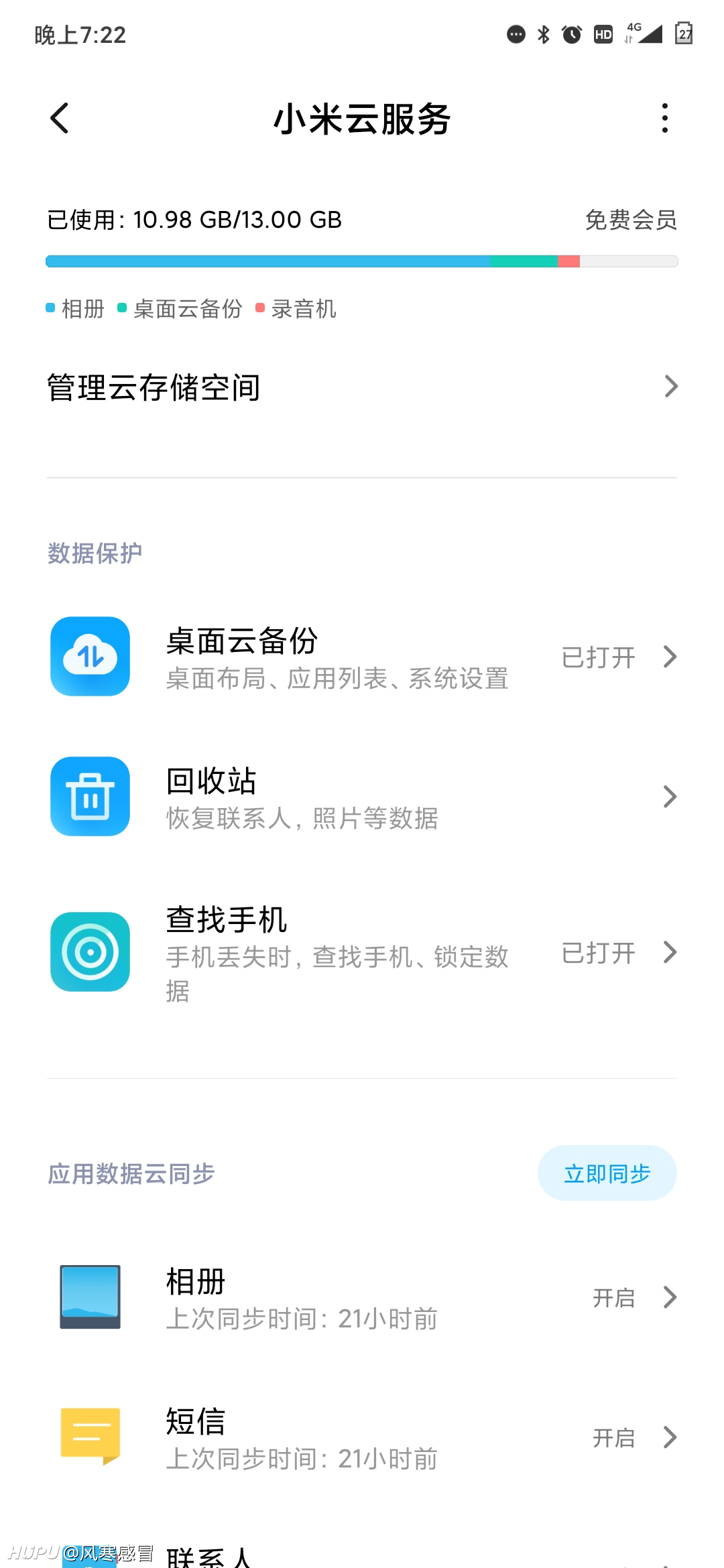
Task: Go back from 小米云服务 page
Action: (x=60, y=119)
